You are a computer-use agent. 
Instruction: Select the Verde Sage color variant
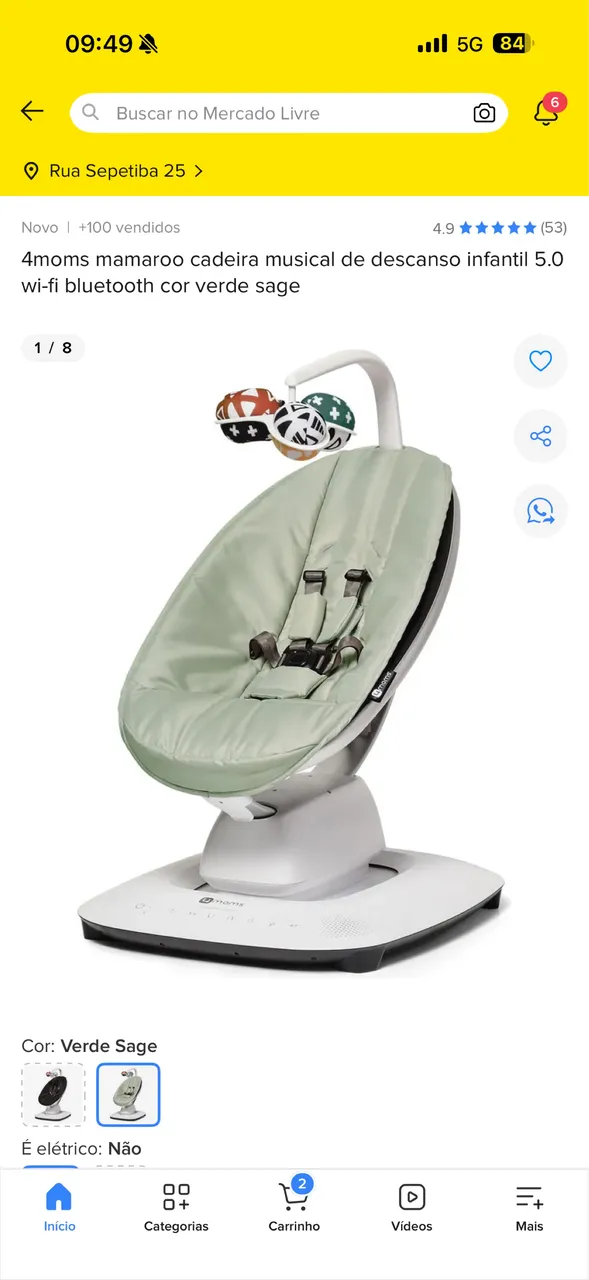pos(128,1095)
